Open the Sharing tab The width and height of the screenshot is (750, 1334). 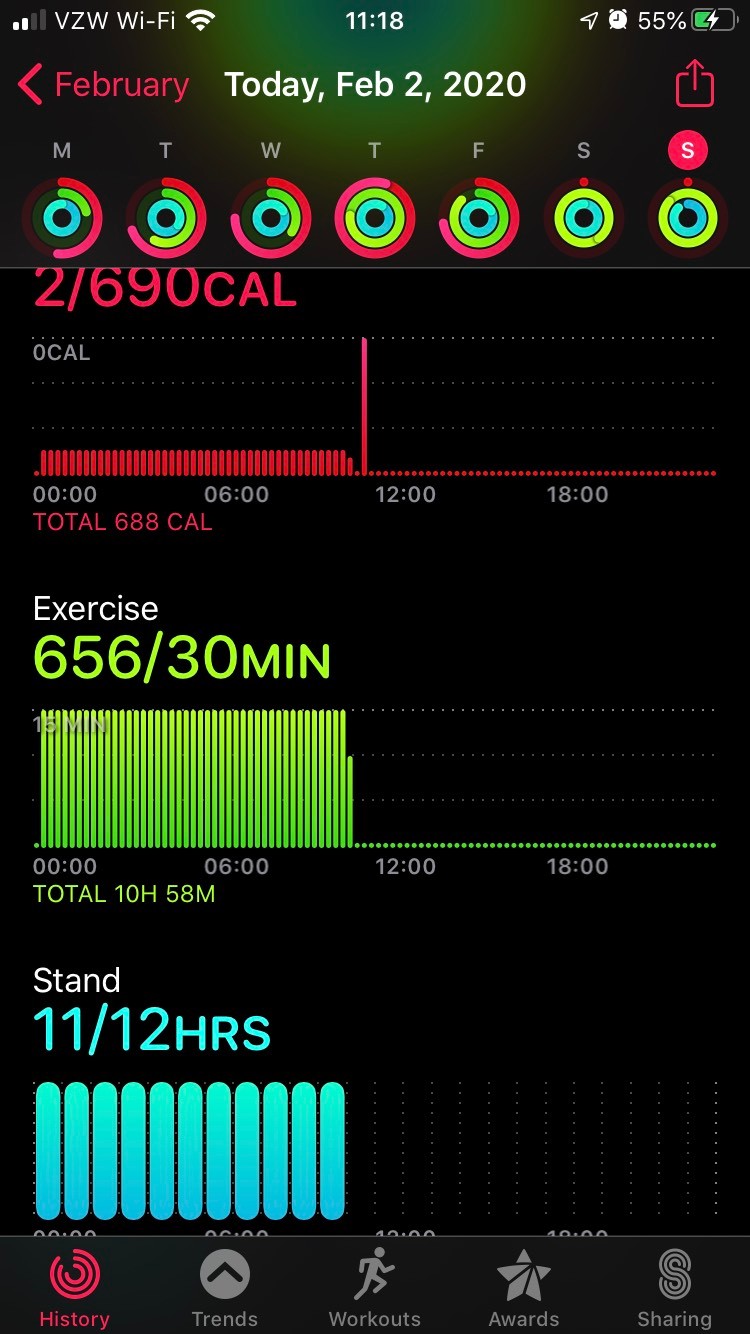[x=674, y=1288]
